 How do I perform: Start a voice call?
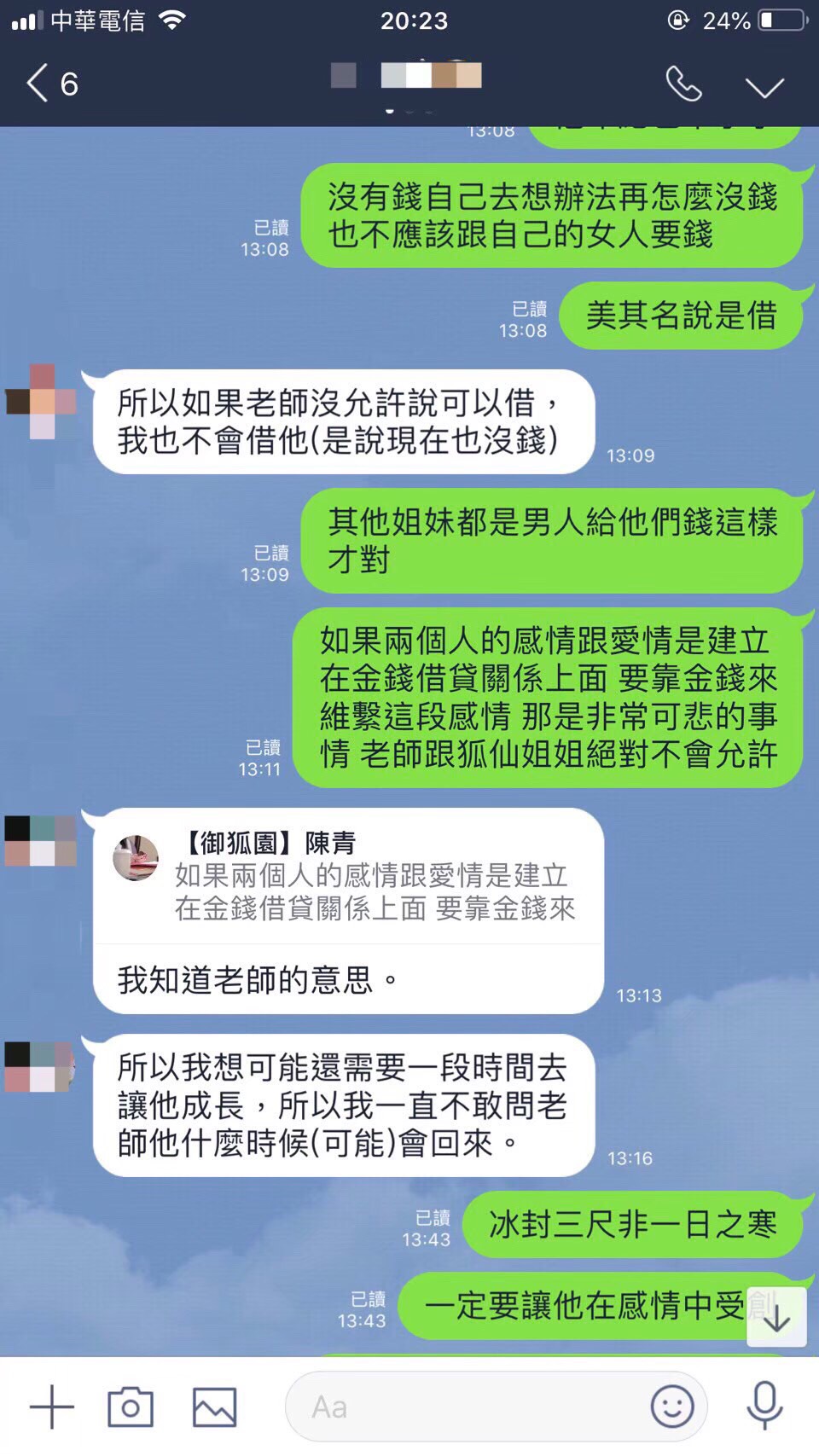[683, 84]
